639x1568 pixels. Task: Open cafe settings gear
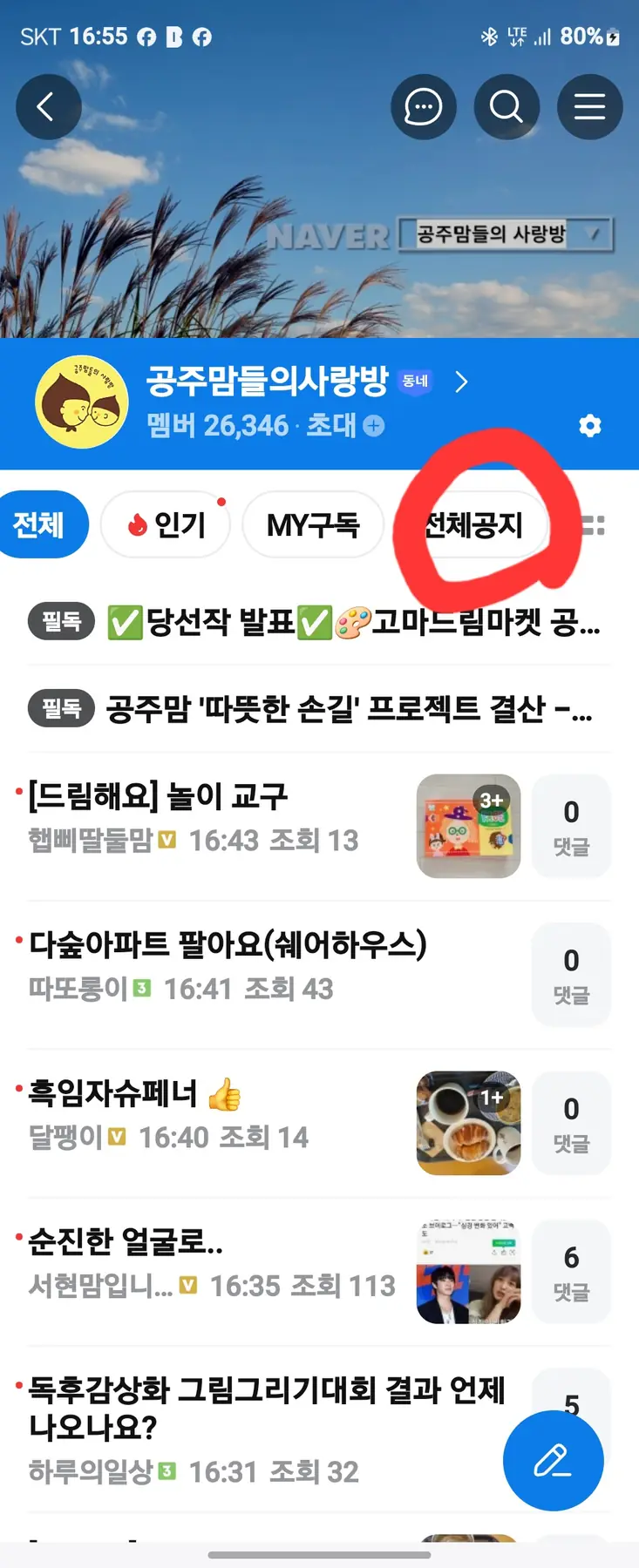coord(590,426)
